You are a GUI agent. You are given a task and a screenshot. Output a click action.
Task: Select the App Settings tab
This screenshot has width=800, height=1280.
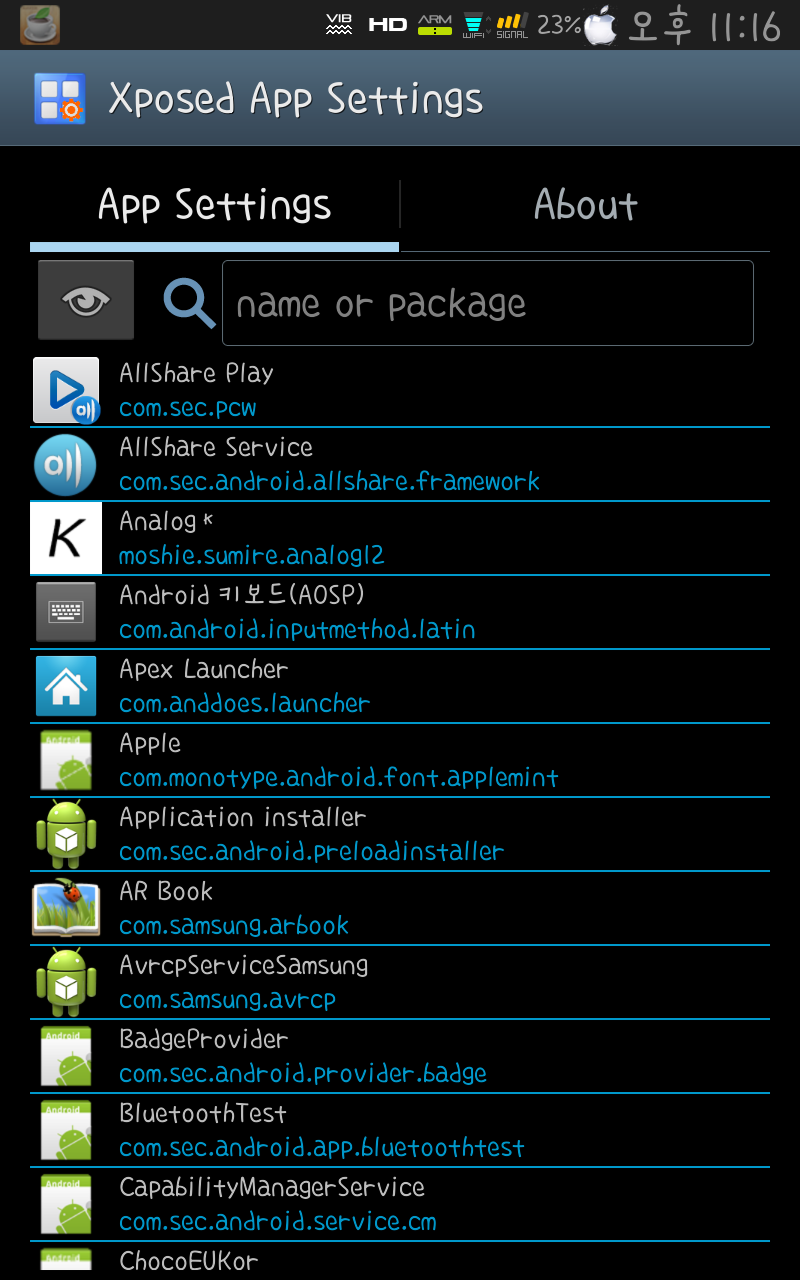tap(214, 206)
